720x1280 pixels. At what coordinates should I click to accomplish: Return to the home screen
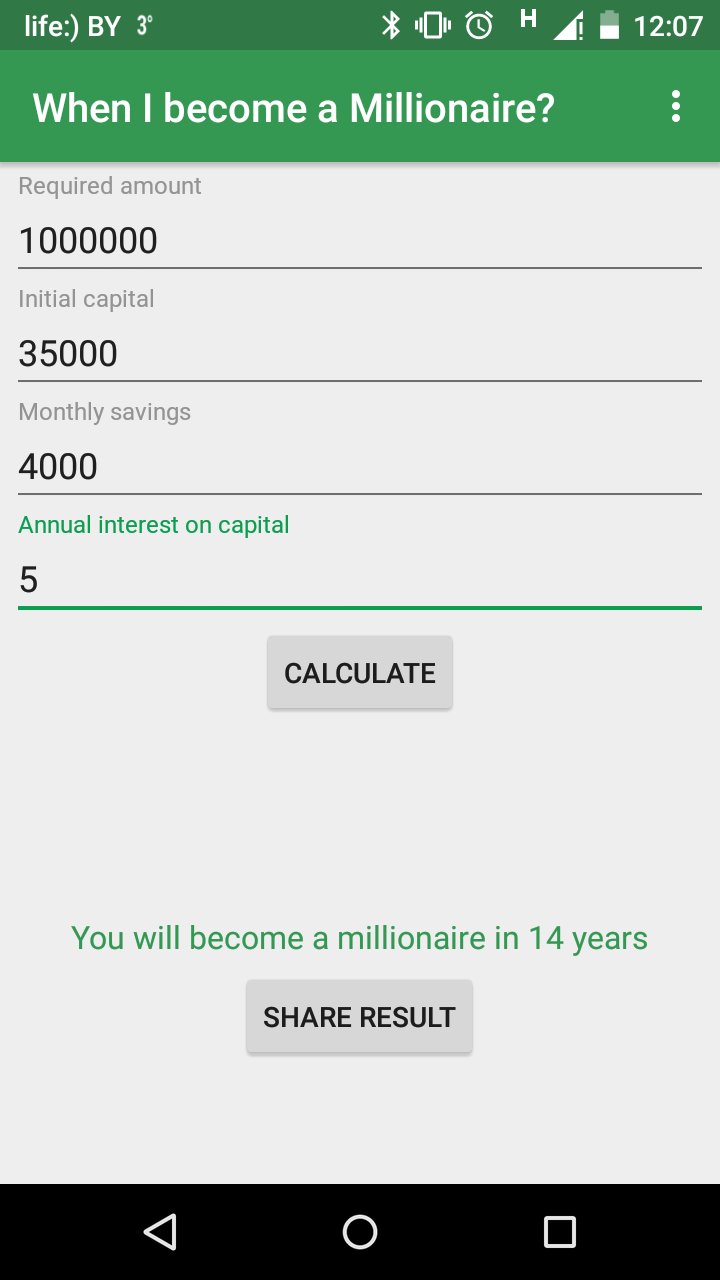pyautogui.click(x=360, y=1232)
